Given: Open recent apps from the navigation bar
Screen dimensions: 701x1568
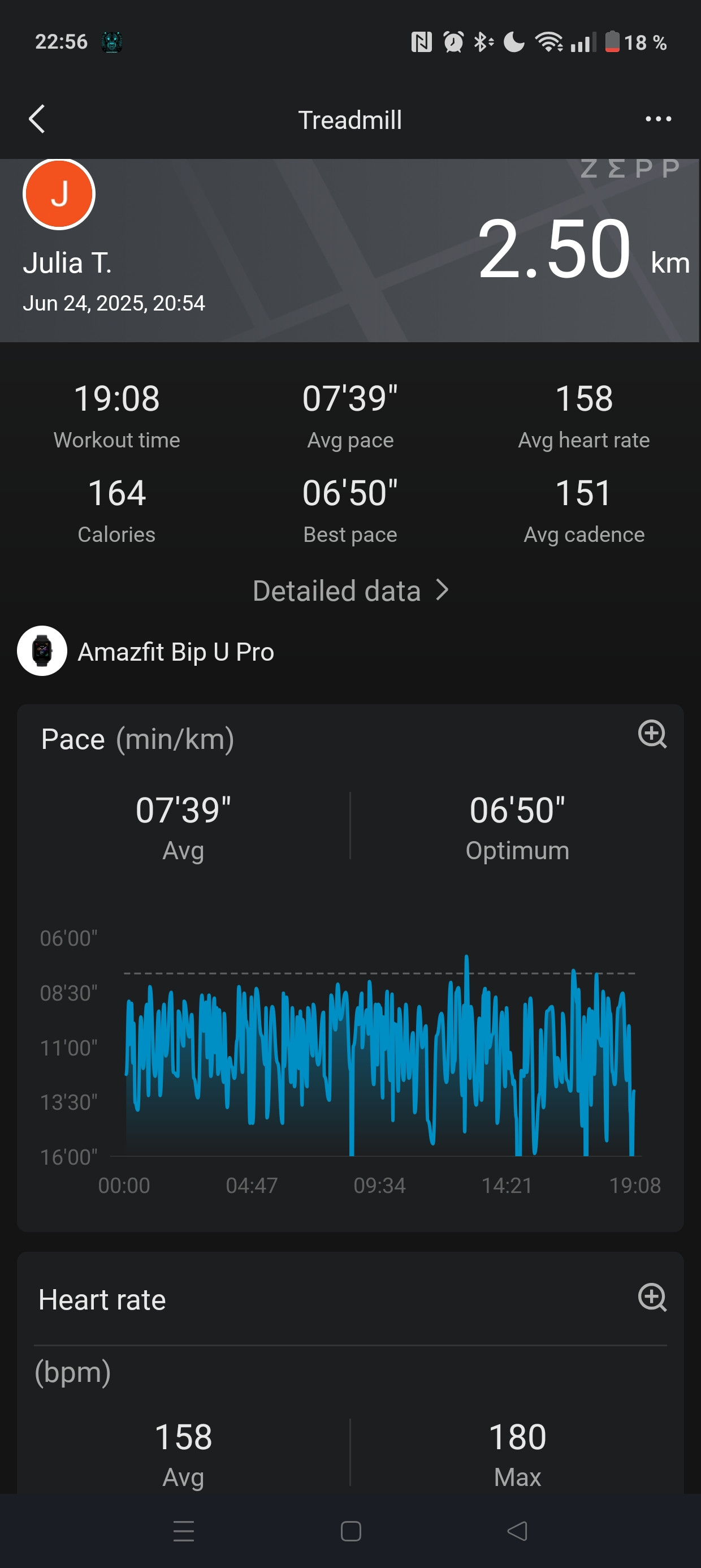Looking at the screenshot, I should (184, 1531).
